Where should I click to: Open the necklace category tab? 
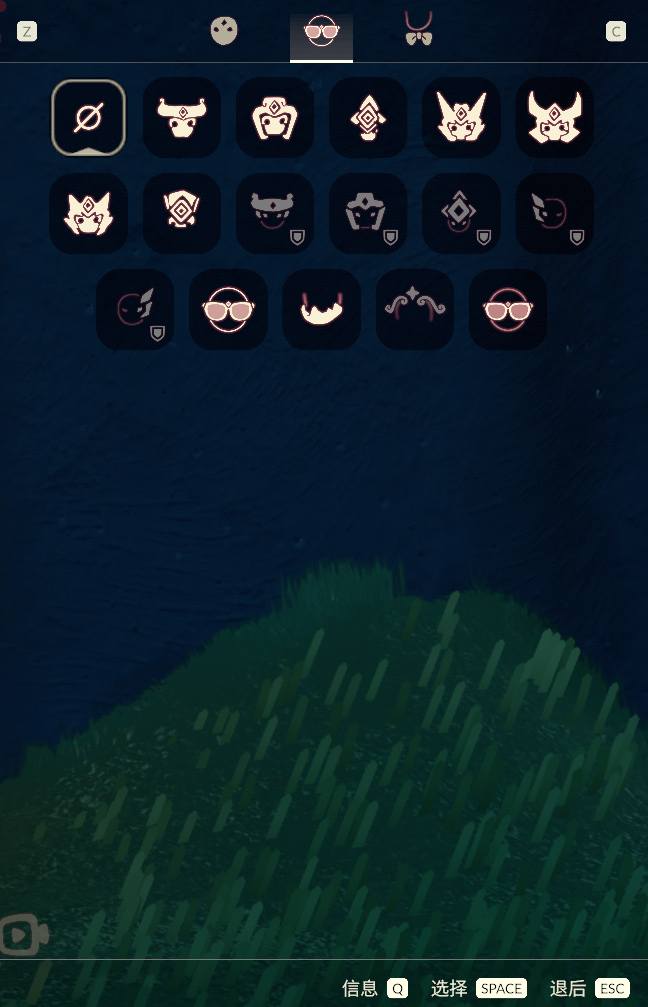pos(418,29)
